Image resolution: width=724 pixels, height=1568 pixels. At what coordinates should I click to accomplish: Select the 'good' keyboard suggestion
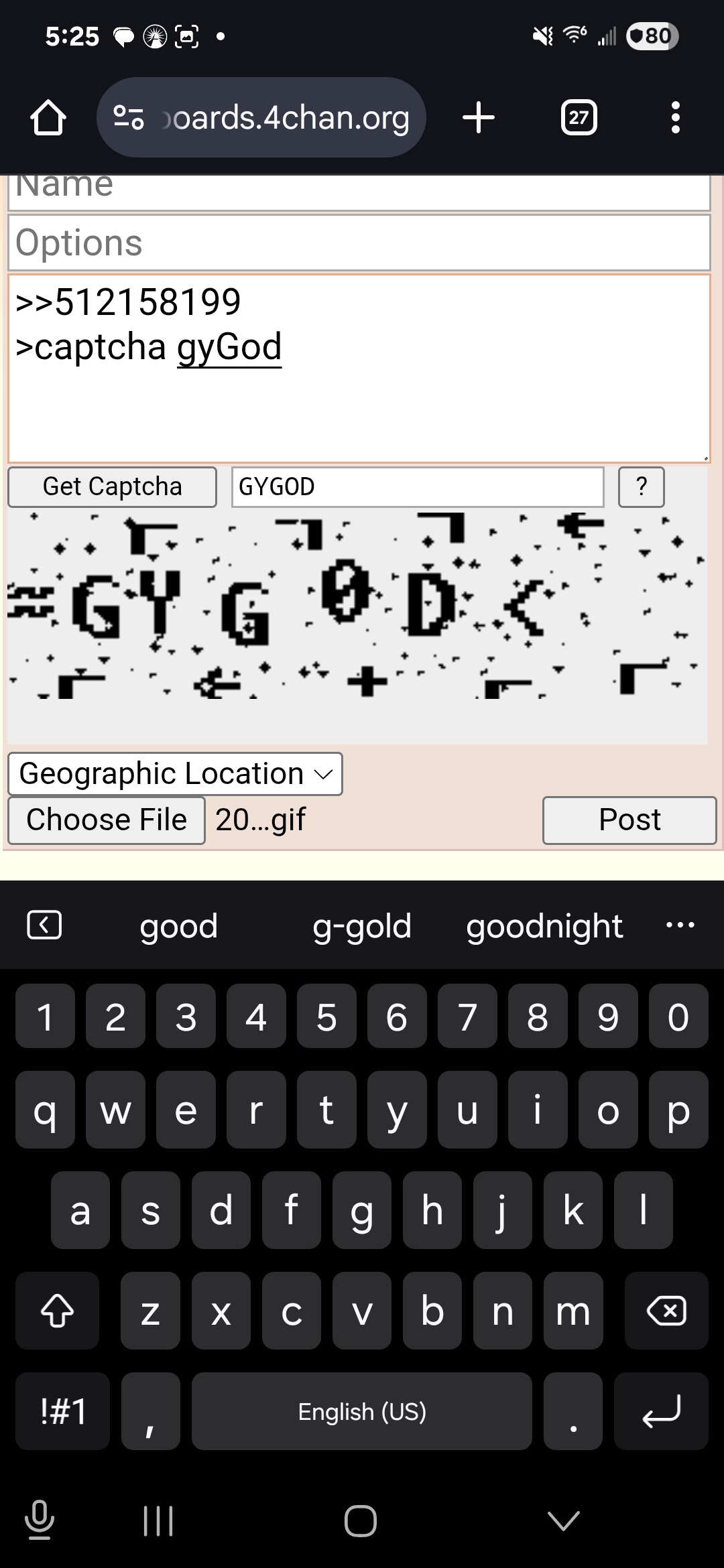tap(179, 926)
